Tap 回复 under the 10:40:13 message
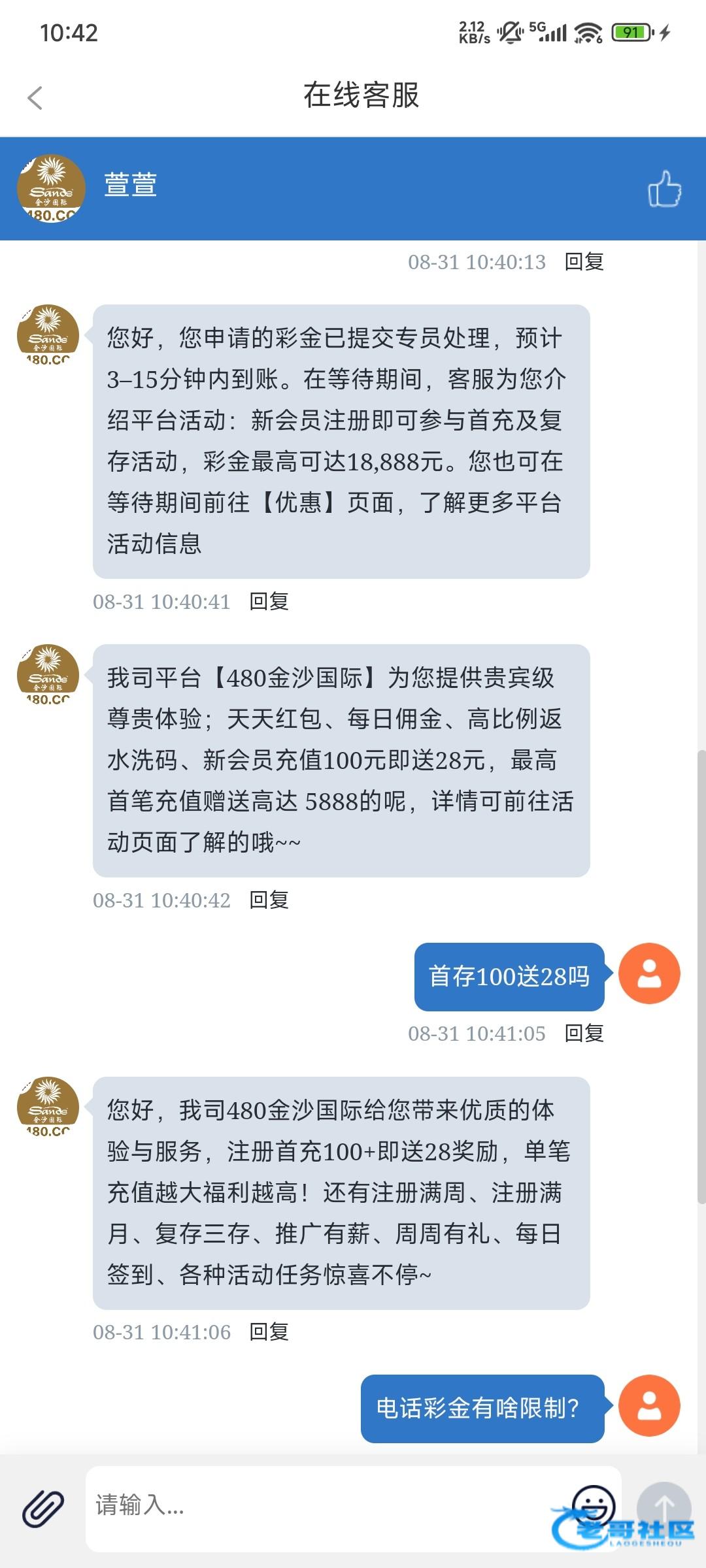Image resolution: width=706 pixels, height=1568 pixels. pyautogui.click(x=584, y=262)
